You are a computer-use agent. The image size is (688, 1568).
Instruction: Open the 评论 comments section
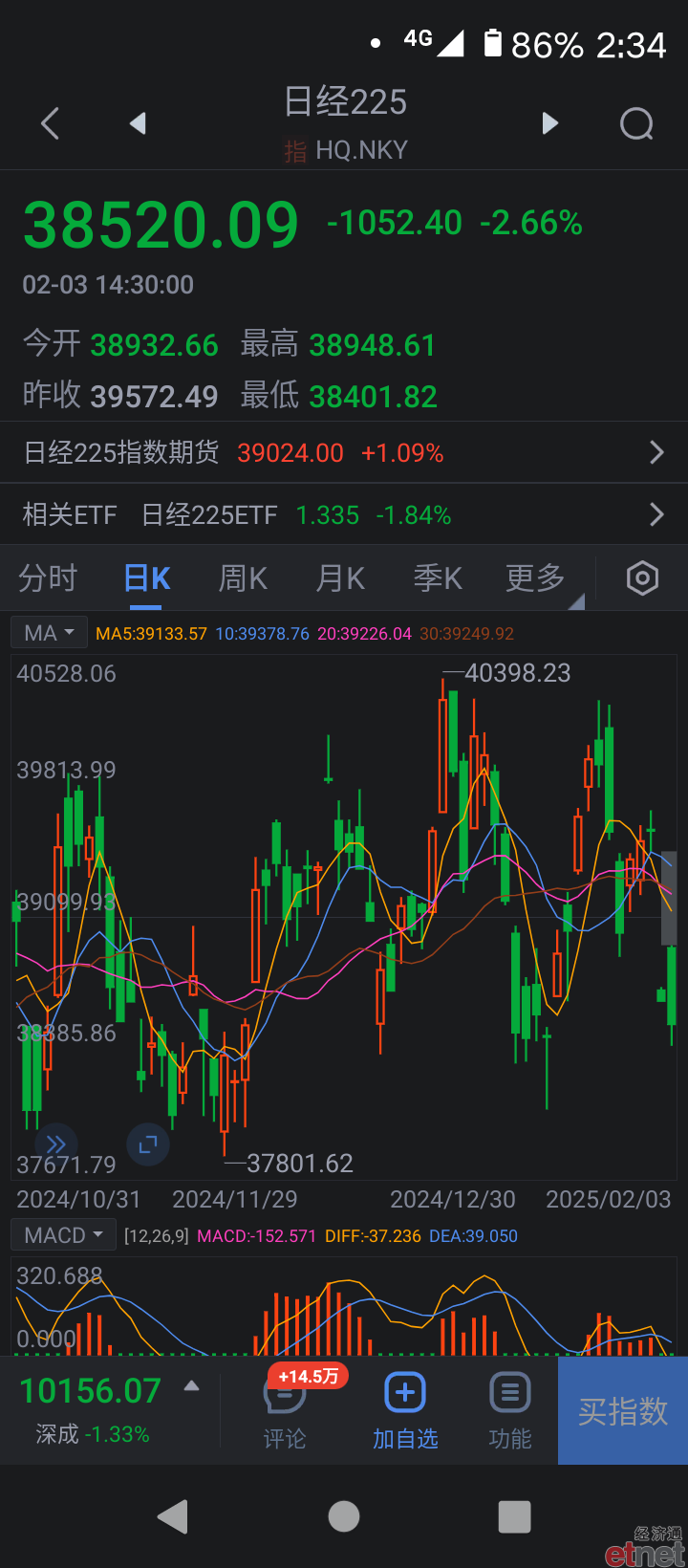point(285,1411)
